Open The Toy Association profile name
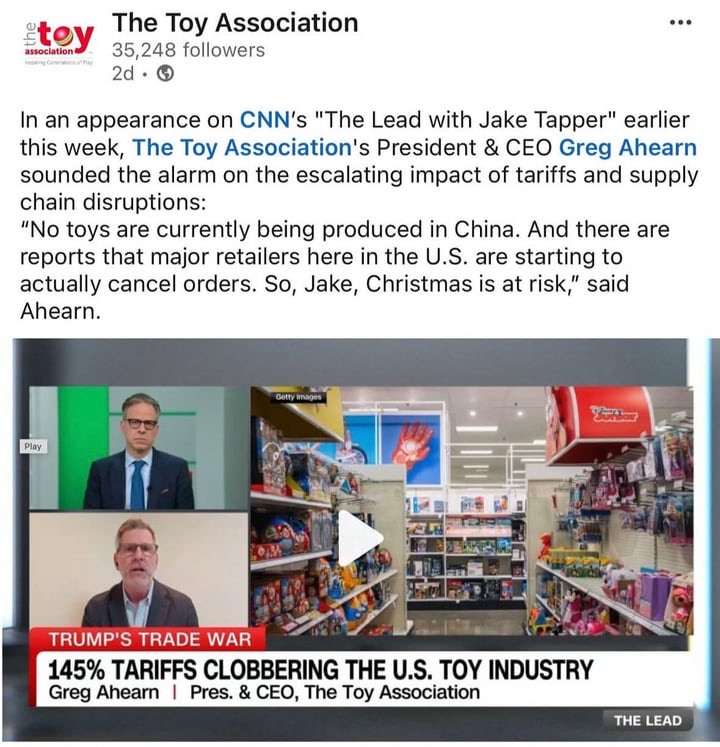 coord(234,22)
